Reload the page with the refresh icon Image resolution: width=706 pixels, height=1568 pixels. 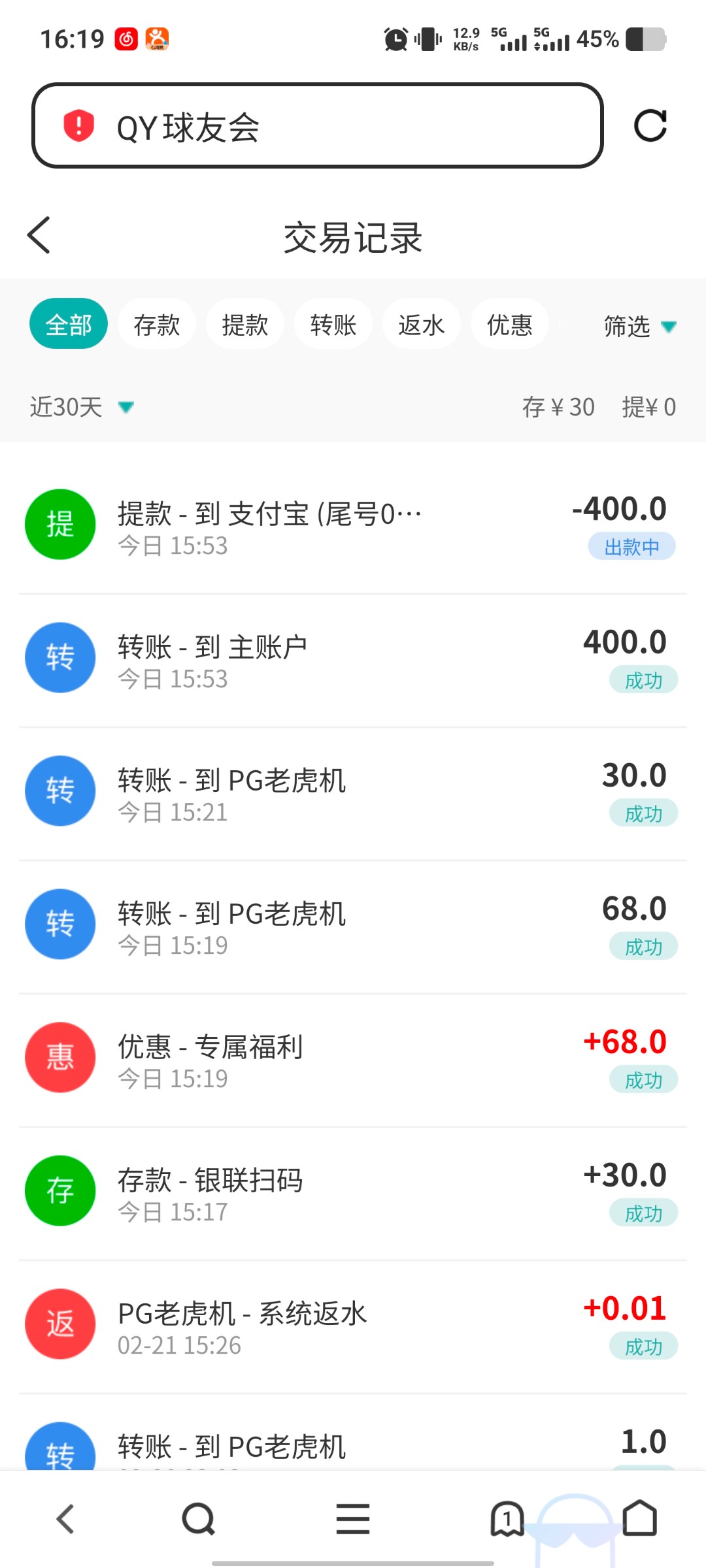[x=650, y=125]
